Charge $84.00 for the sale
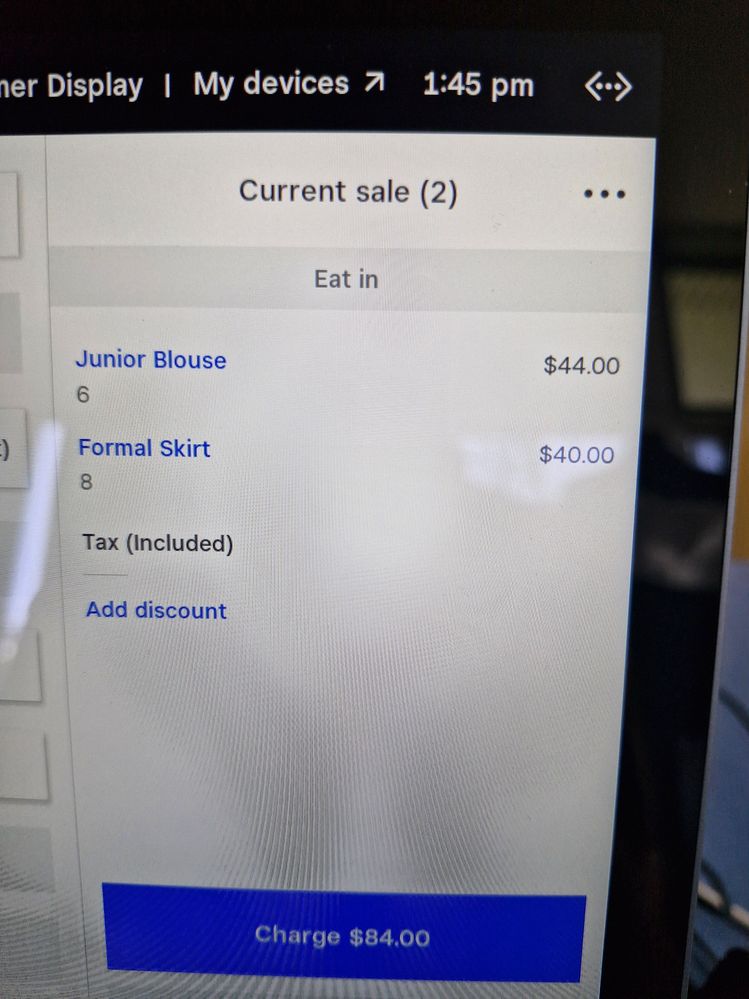This screenshot has width=749, height=999. [x=343, y=936]
